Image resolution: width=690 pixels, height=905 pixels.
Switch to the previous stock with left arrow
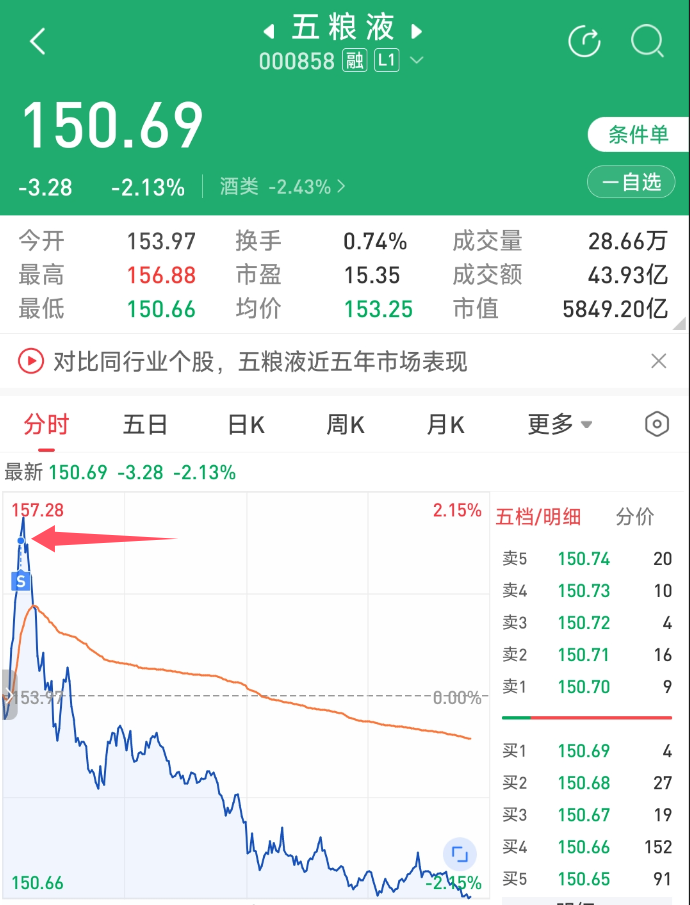click(x=268, y=31)
